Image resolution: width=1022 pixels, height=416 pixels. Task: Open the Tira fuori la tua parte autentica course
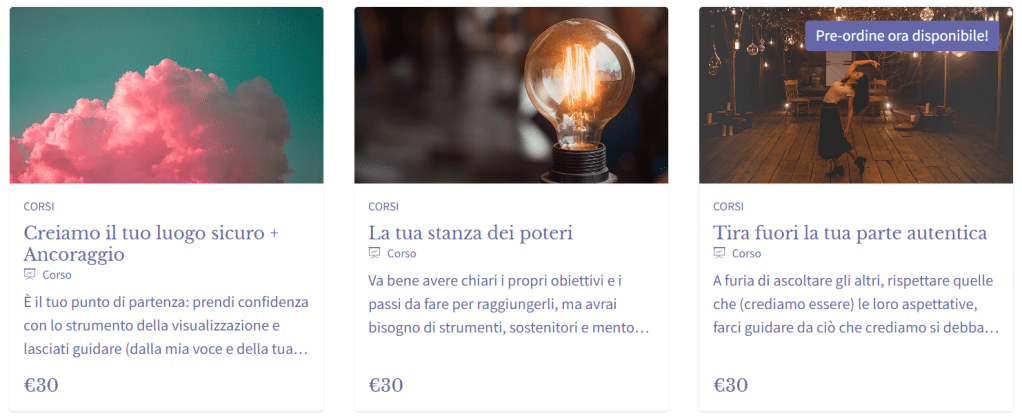point(850,233)
